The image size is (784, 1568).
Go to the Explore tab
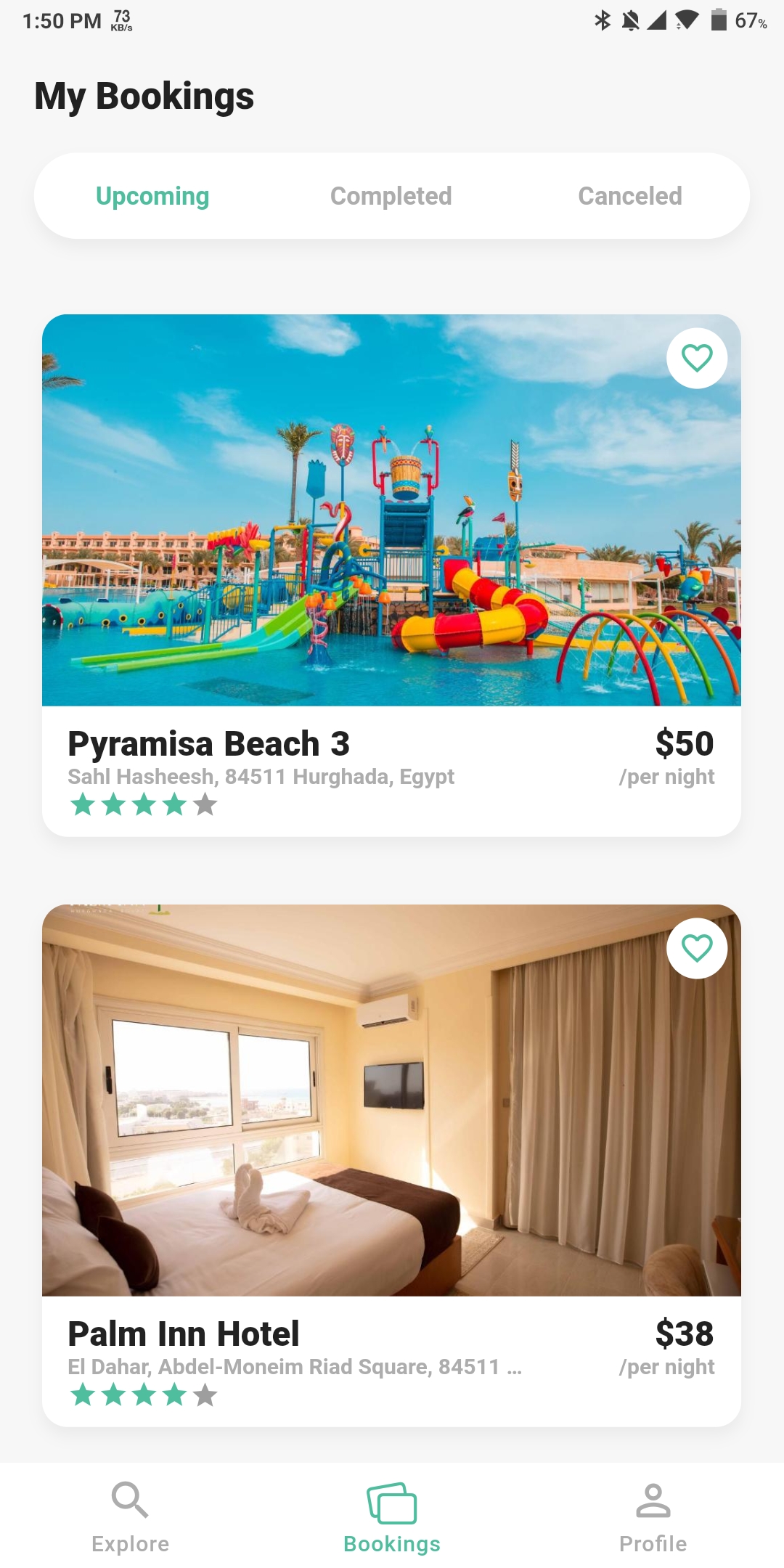click(x=131, y=1517)
